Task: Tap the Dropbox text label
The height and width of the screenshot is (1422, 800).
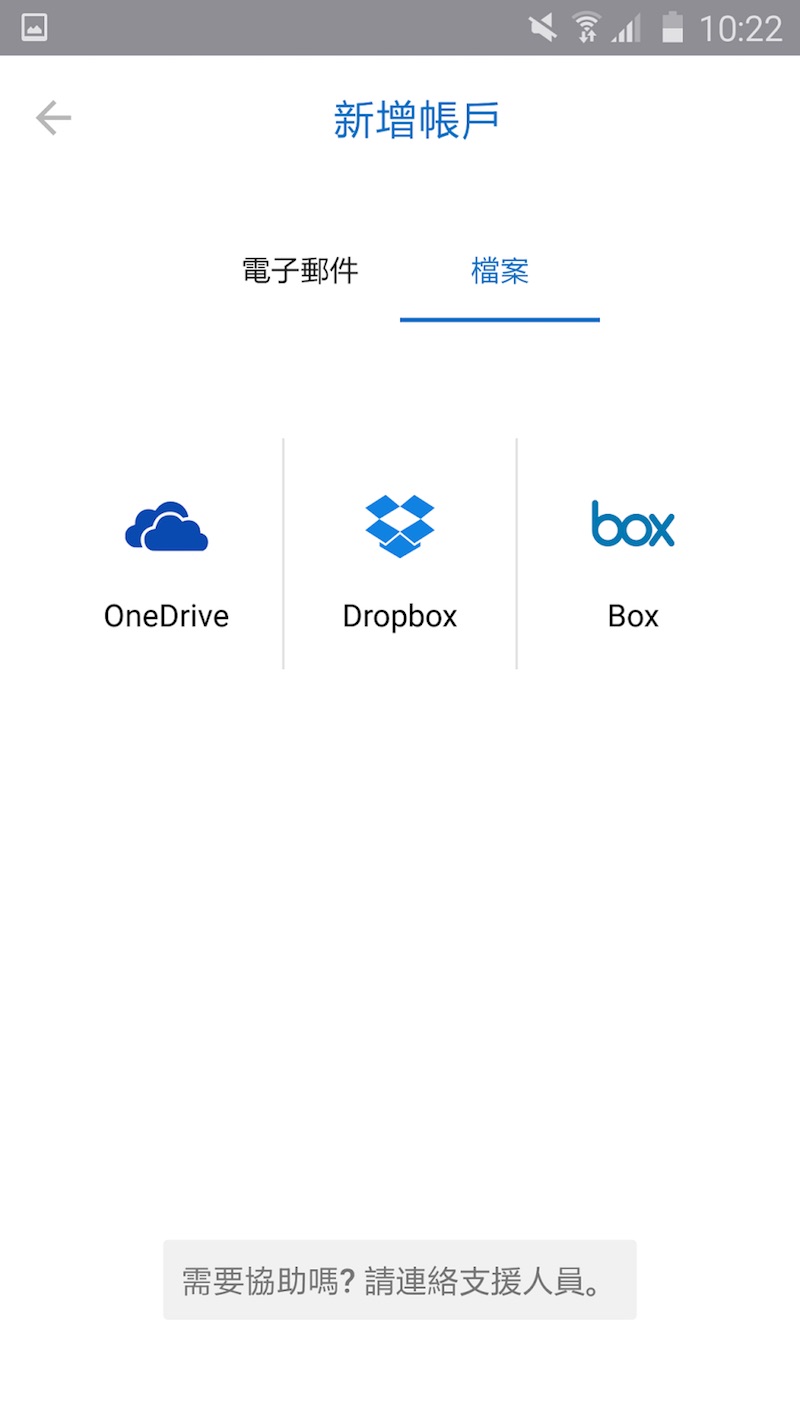Action: 399,616
